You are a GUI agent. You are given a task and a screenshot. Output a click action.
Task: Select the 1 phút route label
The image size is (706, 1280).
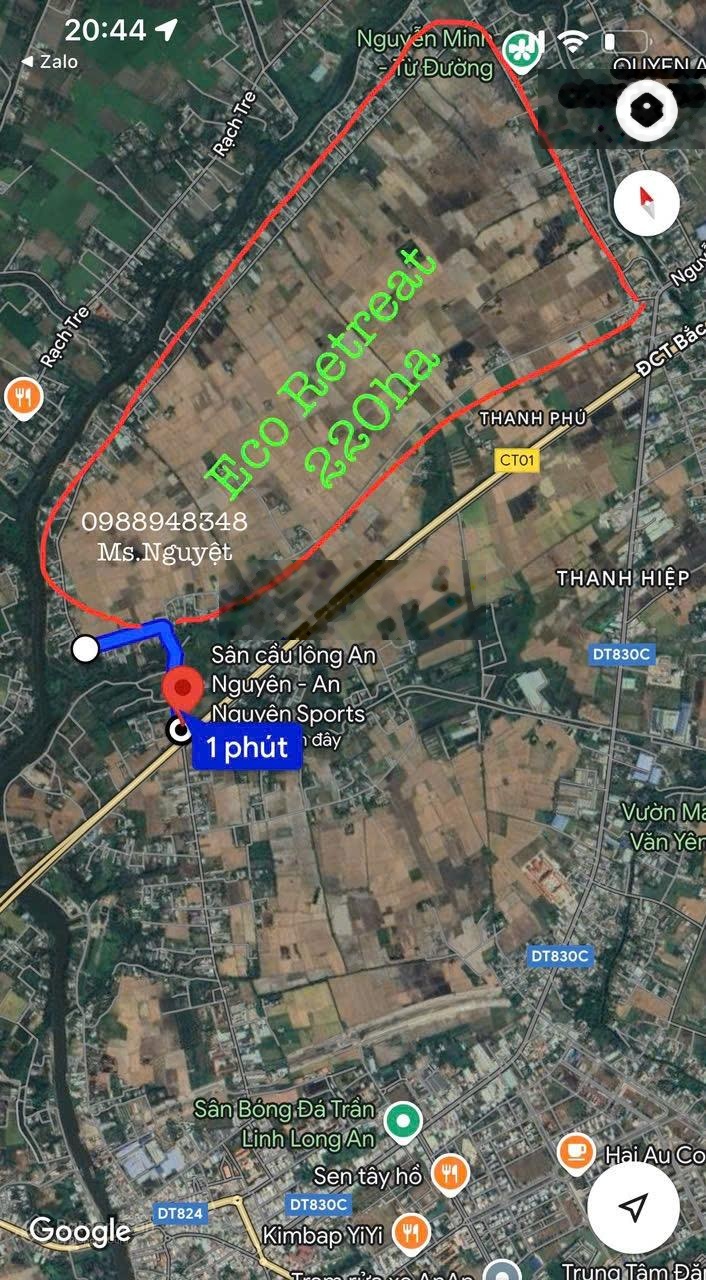click(246, 747)
